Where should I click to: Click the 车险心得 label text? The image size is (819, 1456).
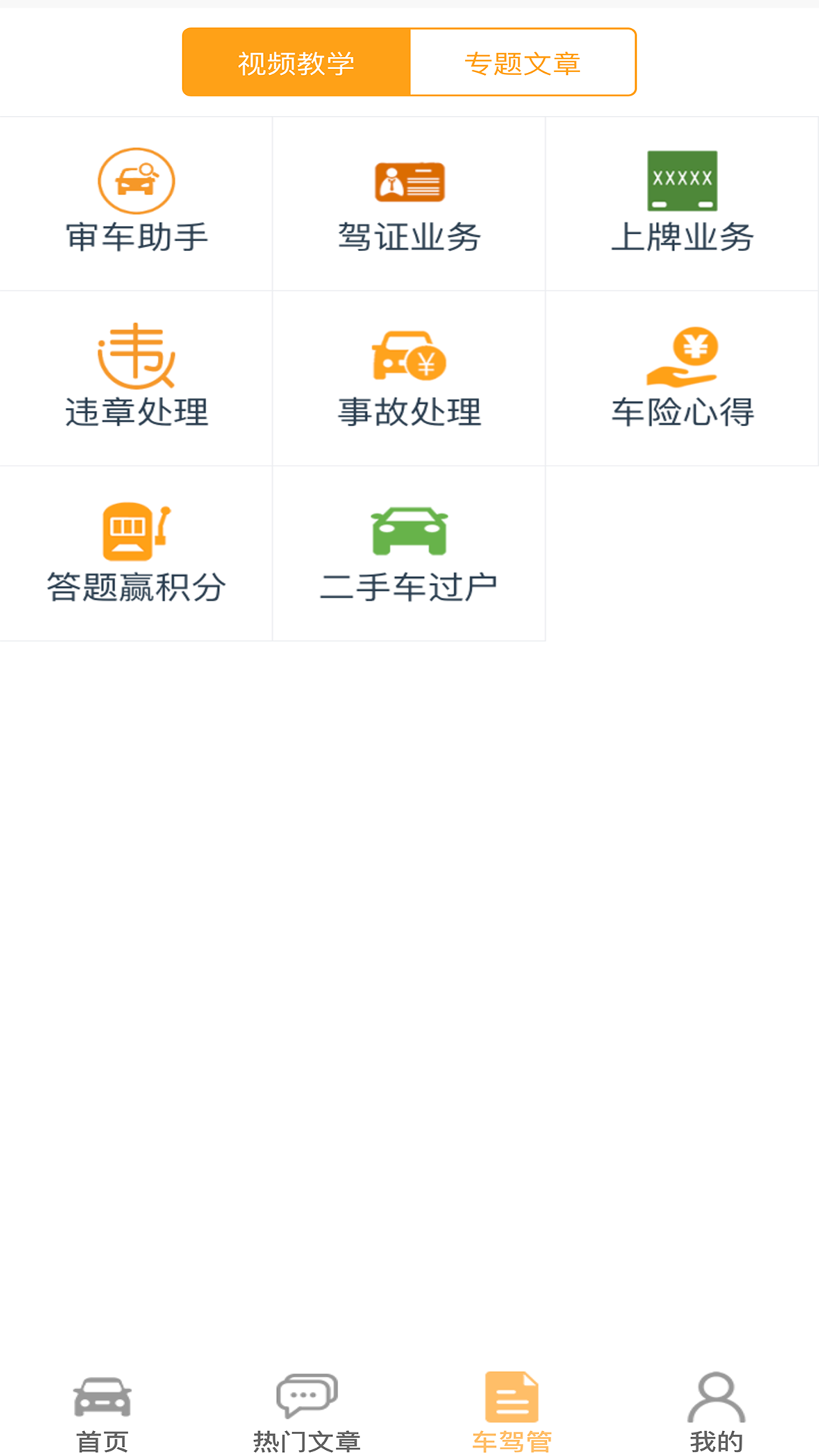point(682,413)
